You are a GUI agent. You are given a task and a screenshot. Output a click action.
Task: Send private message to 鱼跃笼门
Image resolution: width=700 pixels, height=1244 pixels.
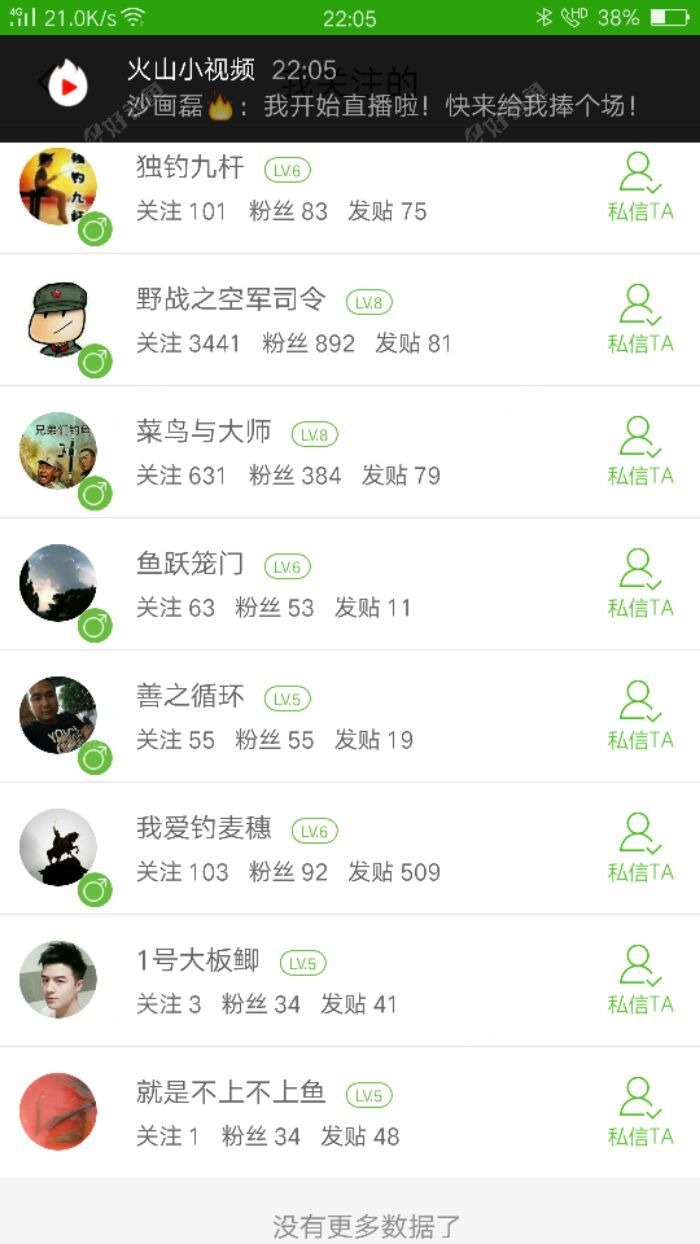(x=640, y=584)
